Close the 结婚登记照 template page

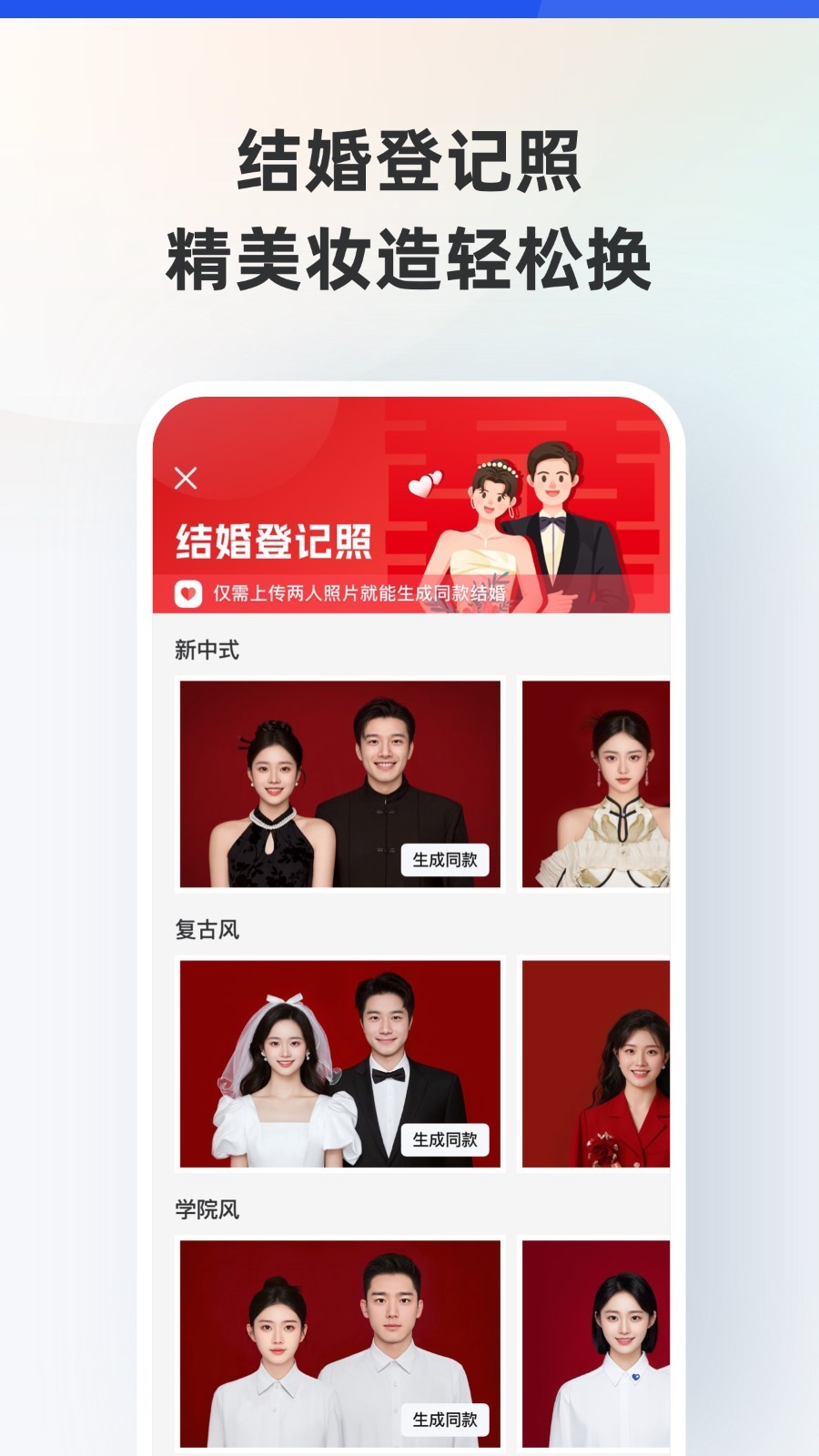(x=187, y=477)
